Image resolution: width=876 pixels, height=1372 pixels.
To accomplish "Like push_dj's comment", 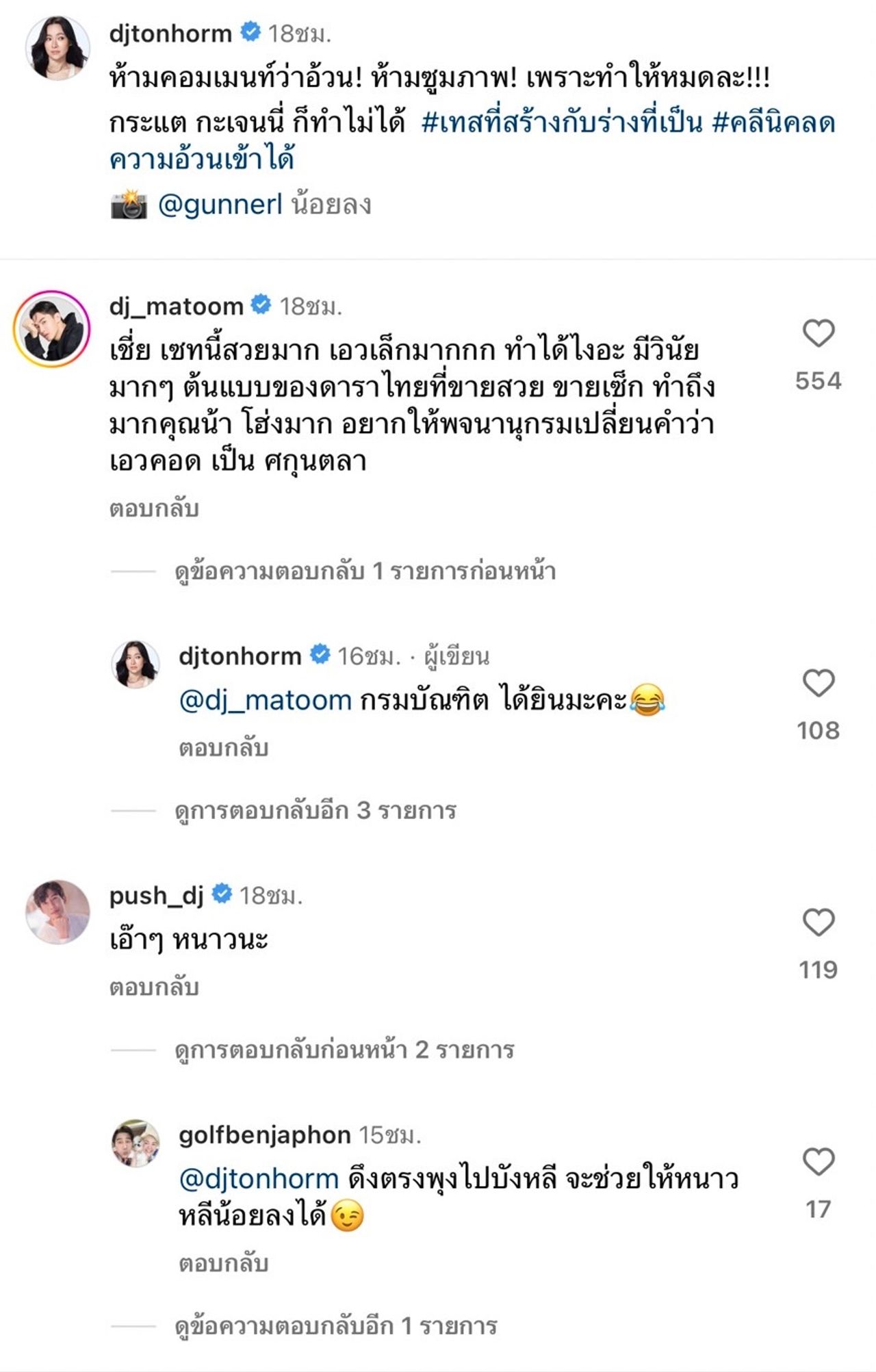I will pos(818,923).
